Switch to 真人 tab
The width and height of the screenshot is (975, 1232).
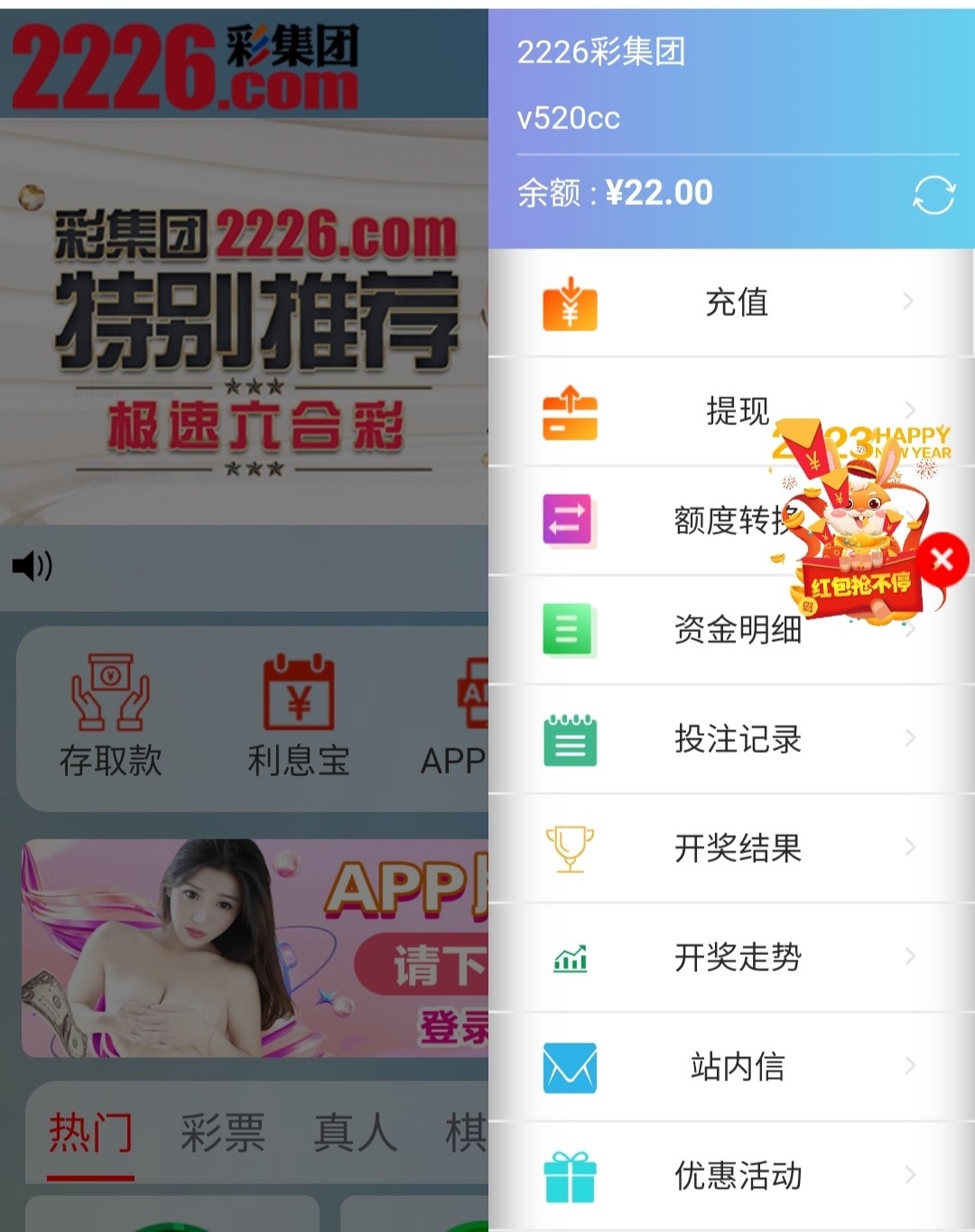click(x=355, y=1133)
